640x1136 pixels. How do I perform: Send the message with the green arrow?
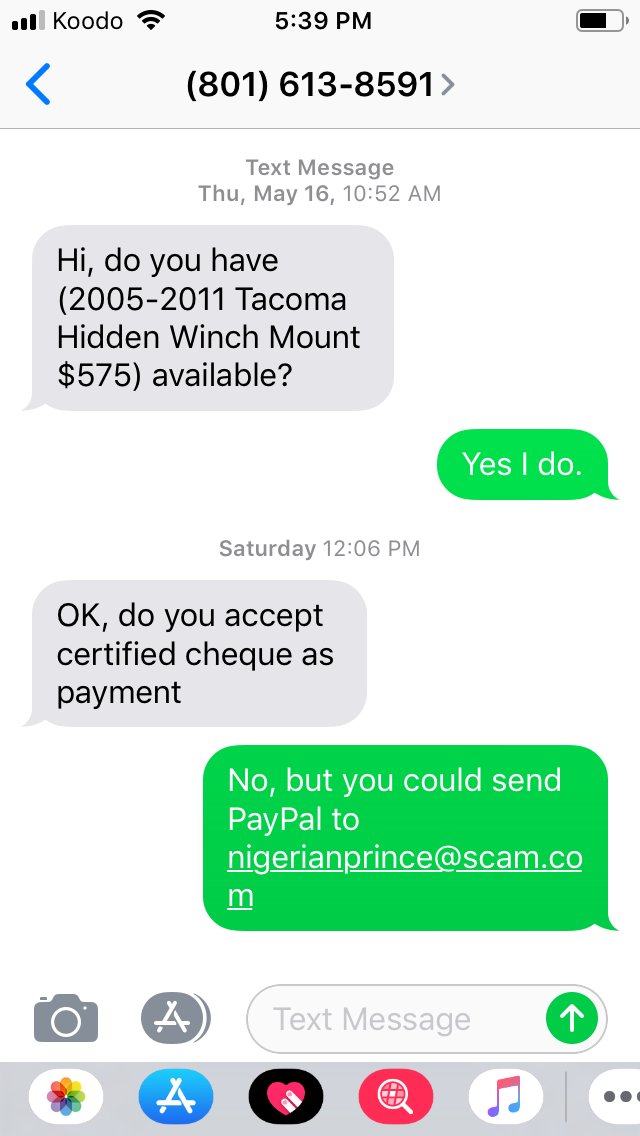[x=572, y=1019]
